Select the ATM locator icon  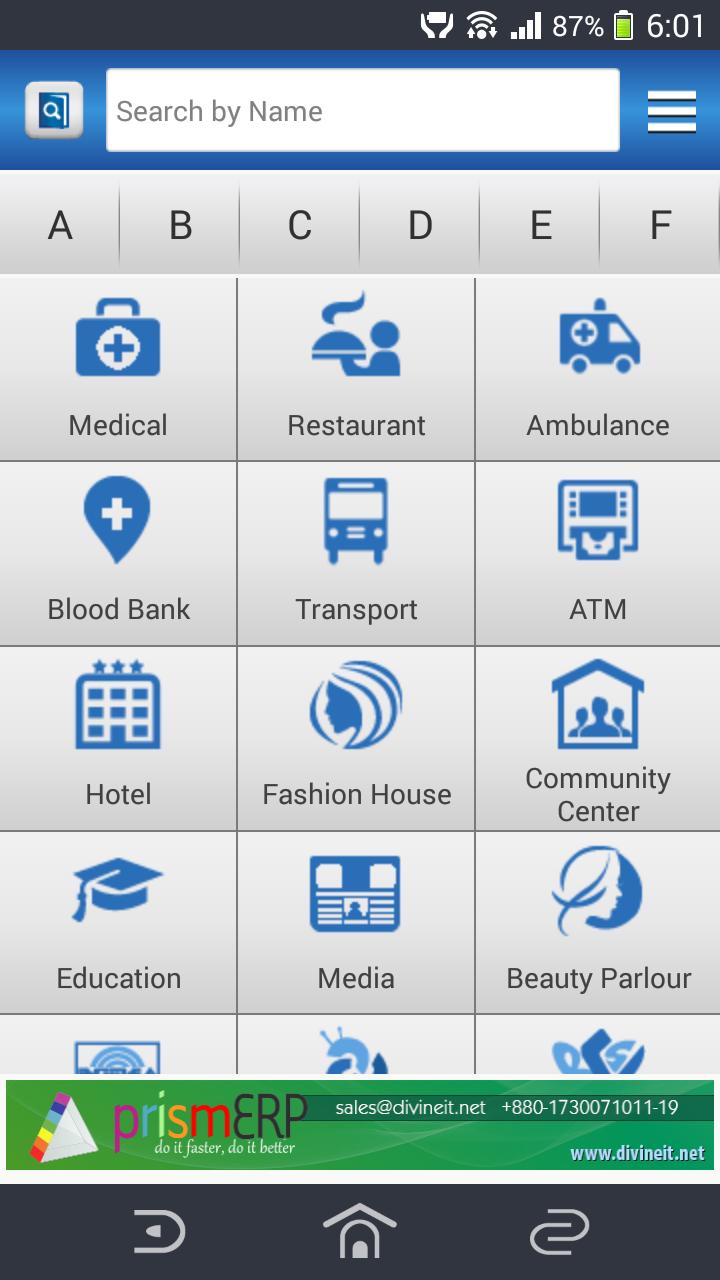point(597,551)
